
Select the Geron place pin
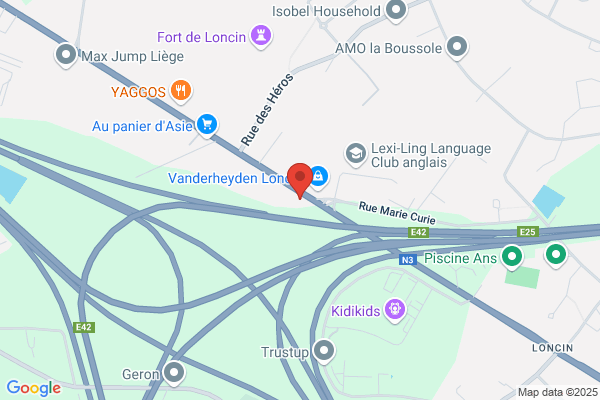(x=174, y=374)
